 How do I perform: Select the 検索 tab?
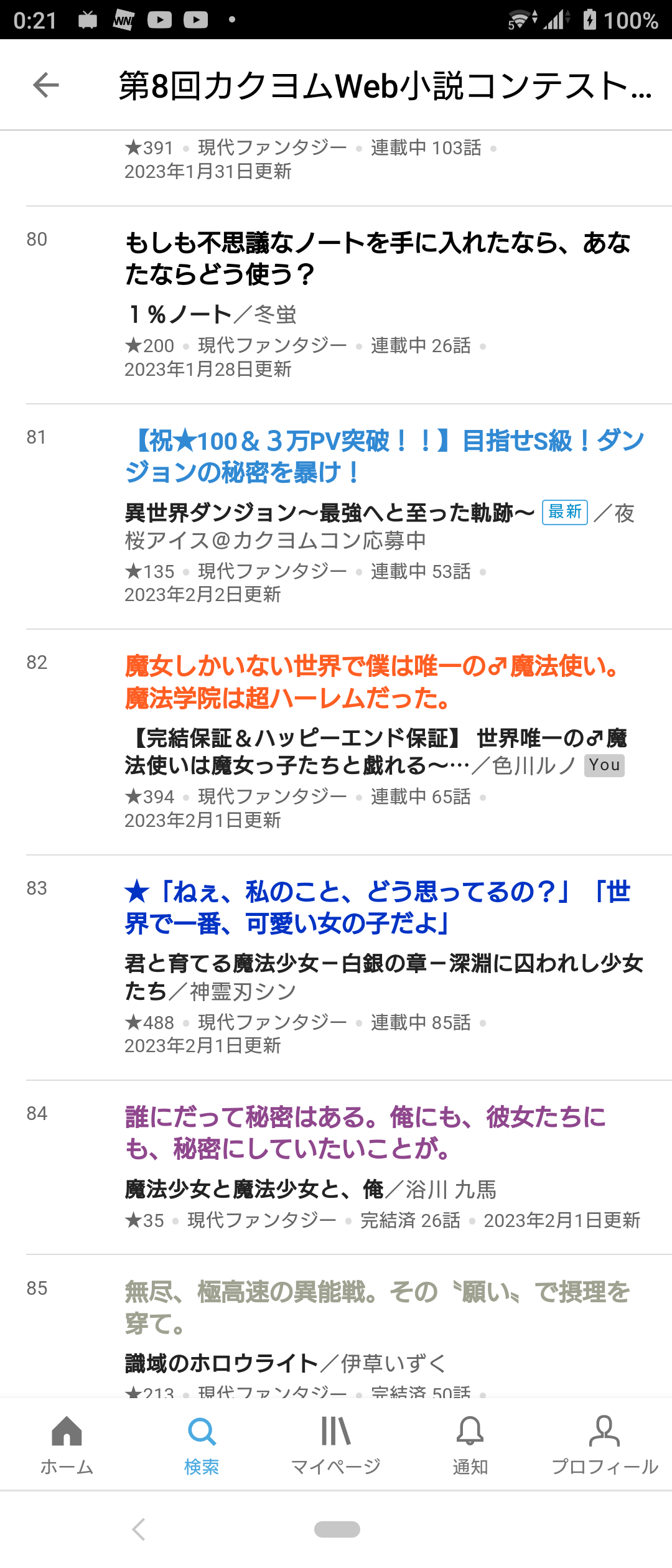[x=202, y=1445]
